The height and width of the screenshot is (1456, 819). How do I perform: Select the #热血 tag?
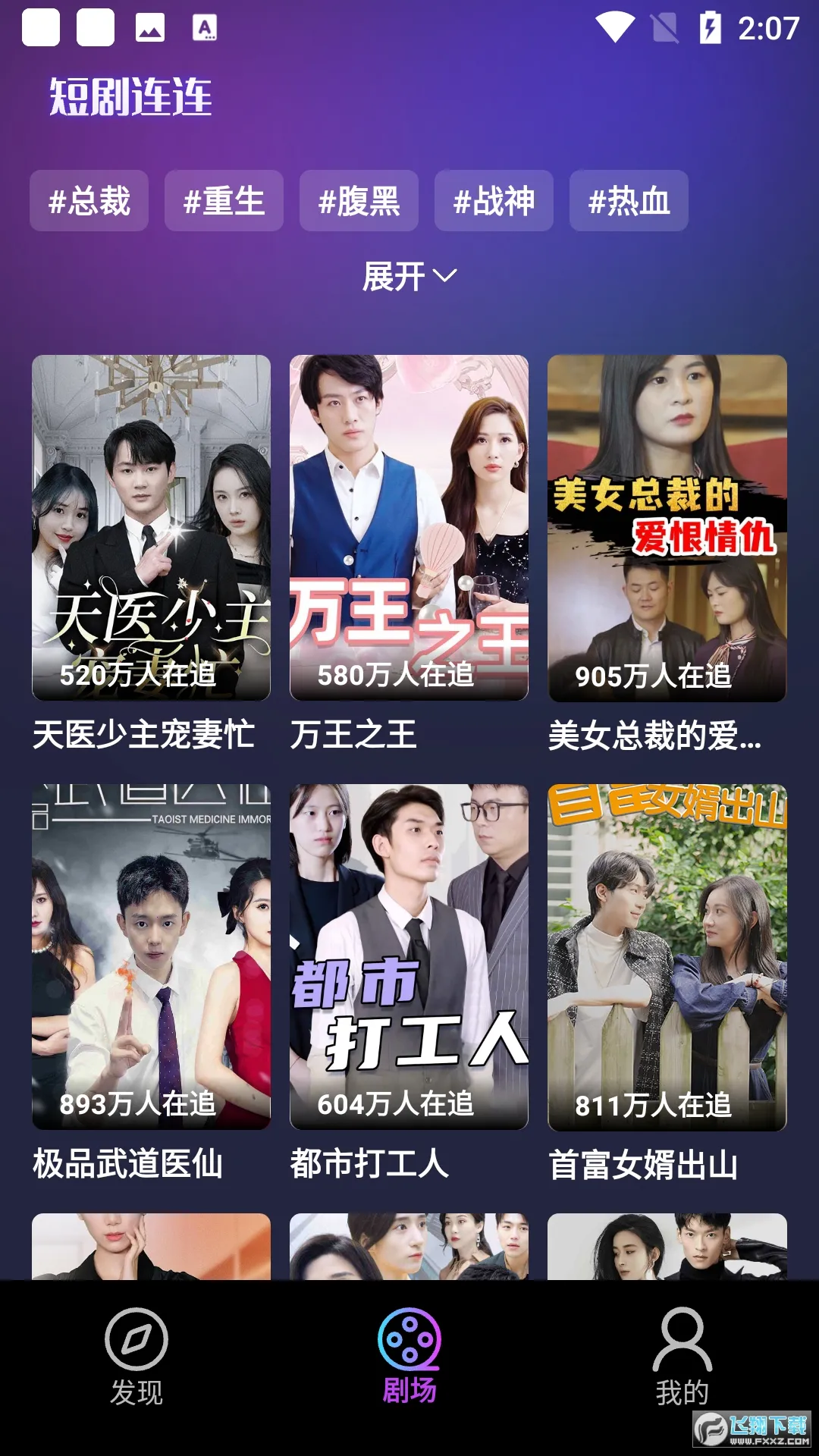pos(629,201)
